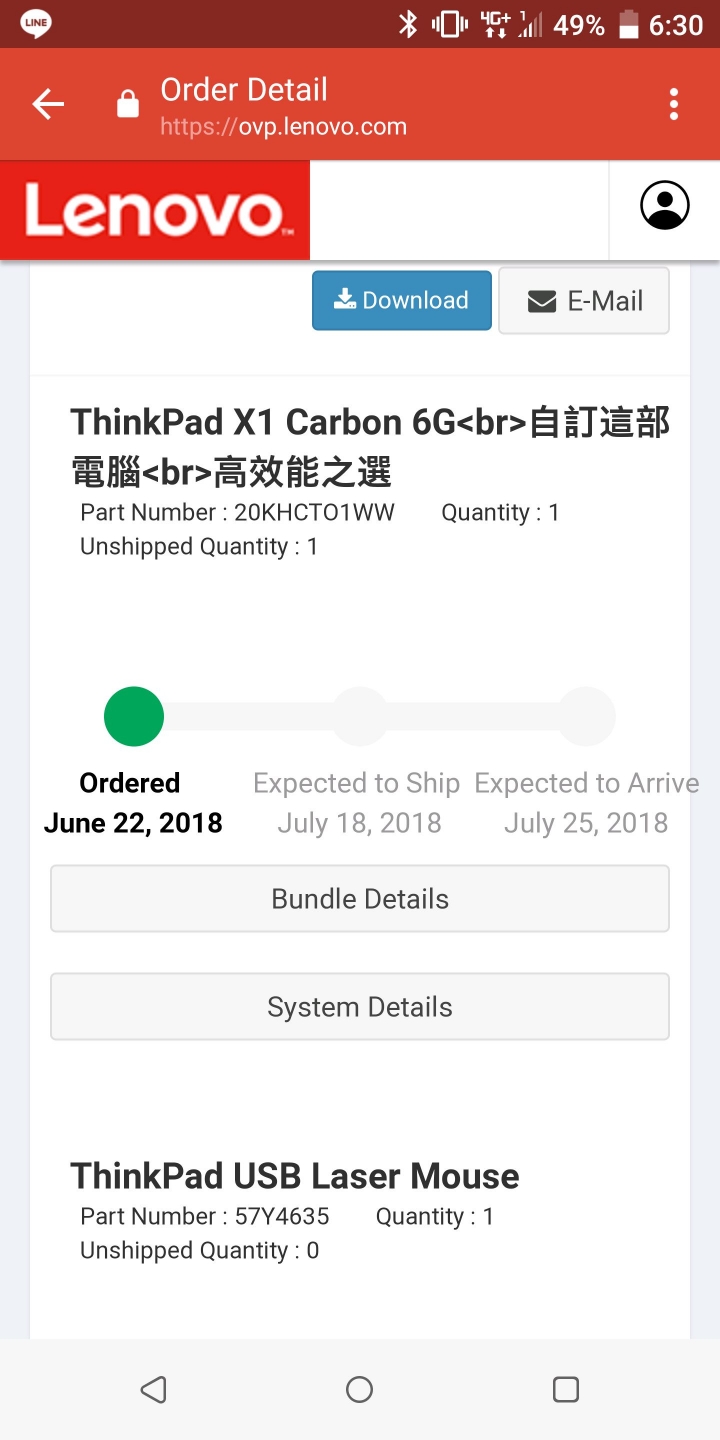
Task: Go back using the top-left arrow
Action: click(x=48, y=104)
